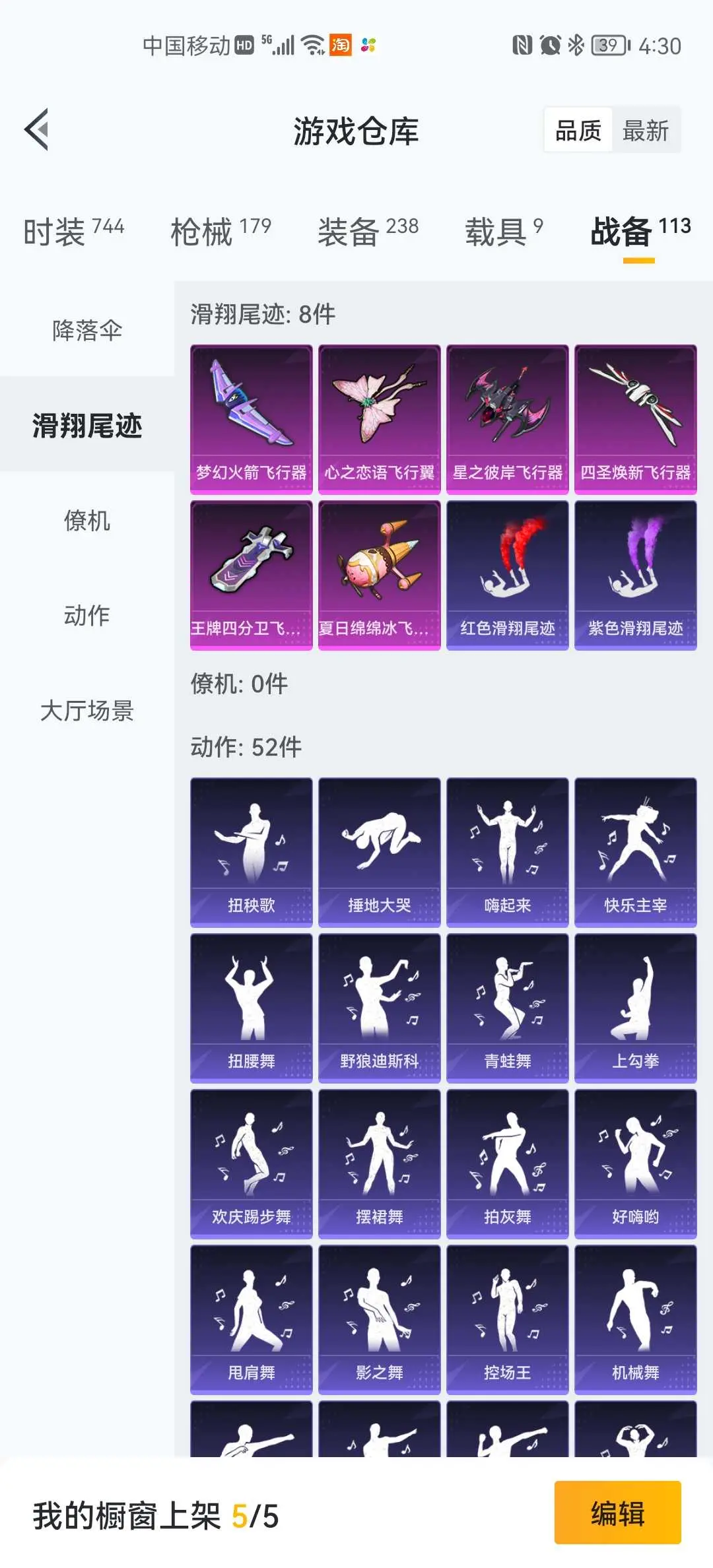Open the 野狼迪斯科 emote
The height and width of the screenshot is (1568, 713).
(x=379, y=1008)
